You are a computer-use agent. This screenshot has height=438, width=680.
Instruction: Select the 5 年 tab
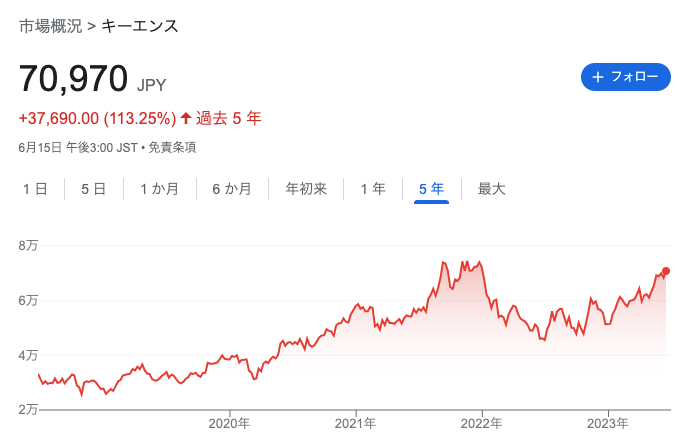tap(431, 188)
